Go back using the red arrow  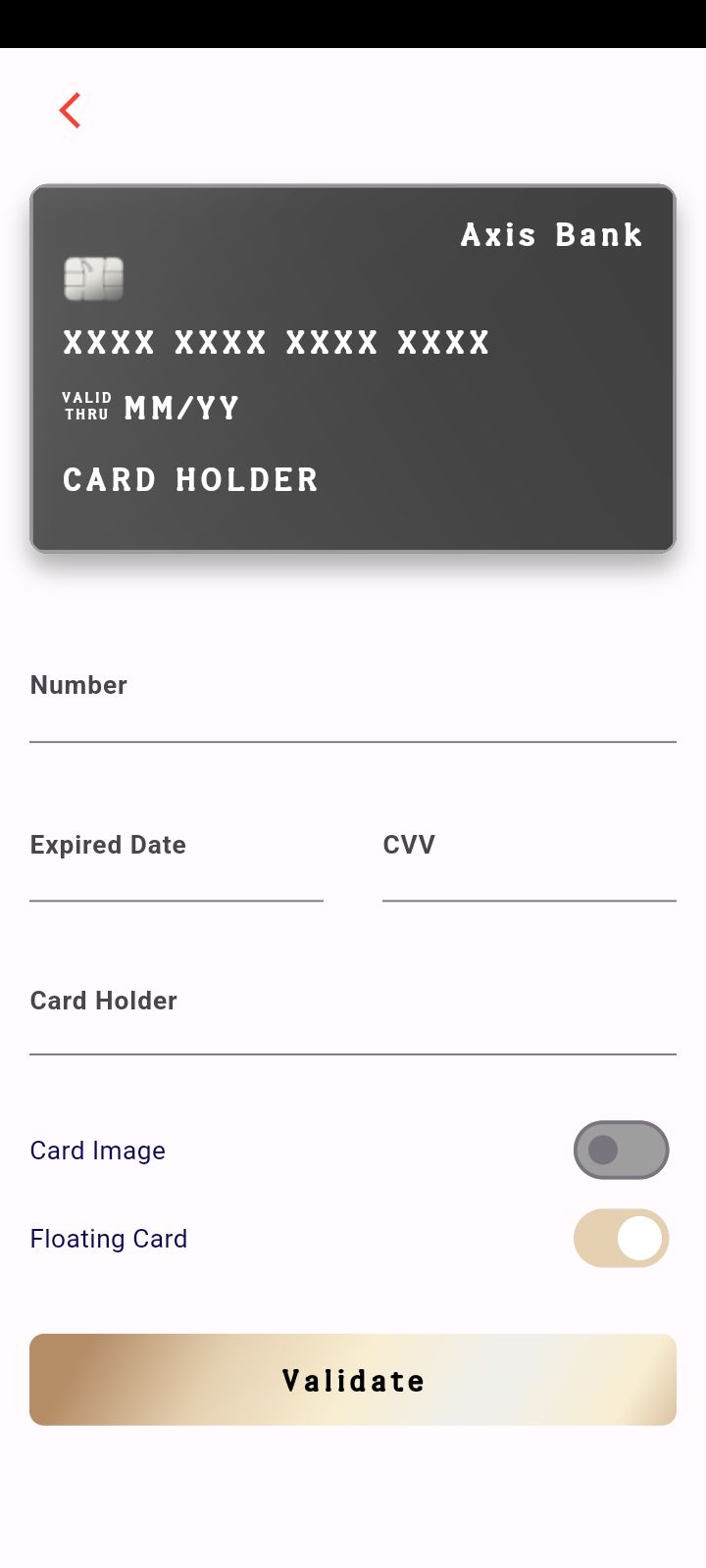pyautogui.click(x=70, y=111)
